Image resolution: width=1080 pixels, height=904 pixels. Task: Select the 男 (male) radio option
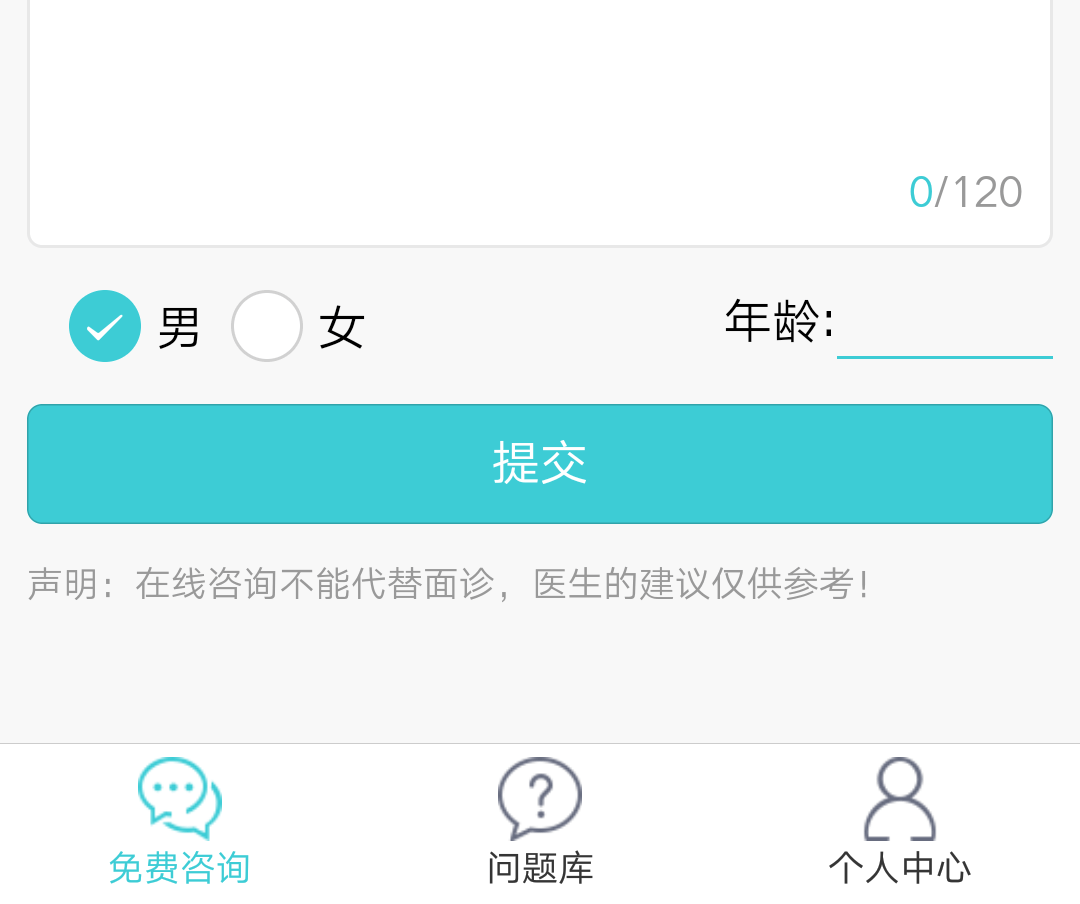tap(105, 326)
